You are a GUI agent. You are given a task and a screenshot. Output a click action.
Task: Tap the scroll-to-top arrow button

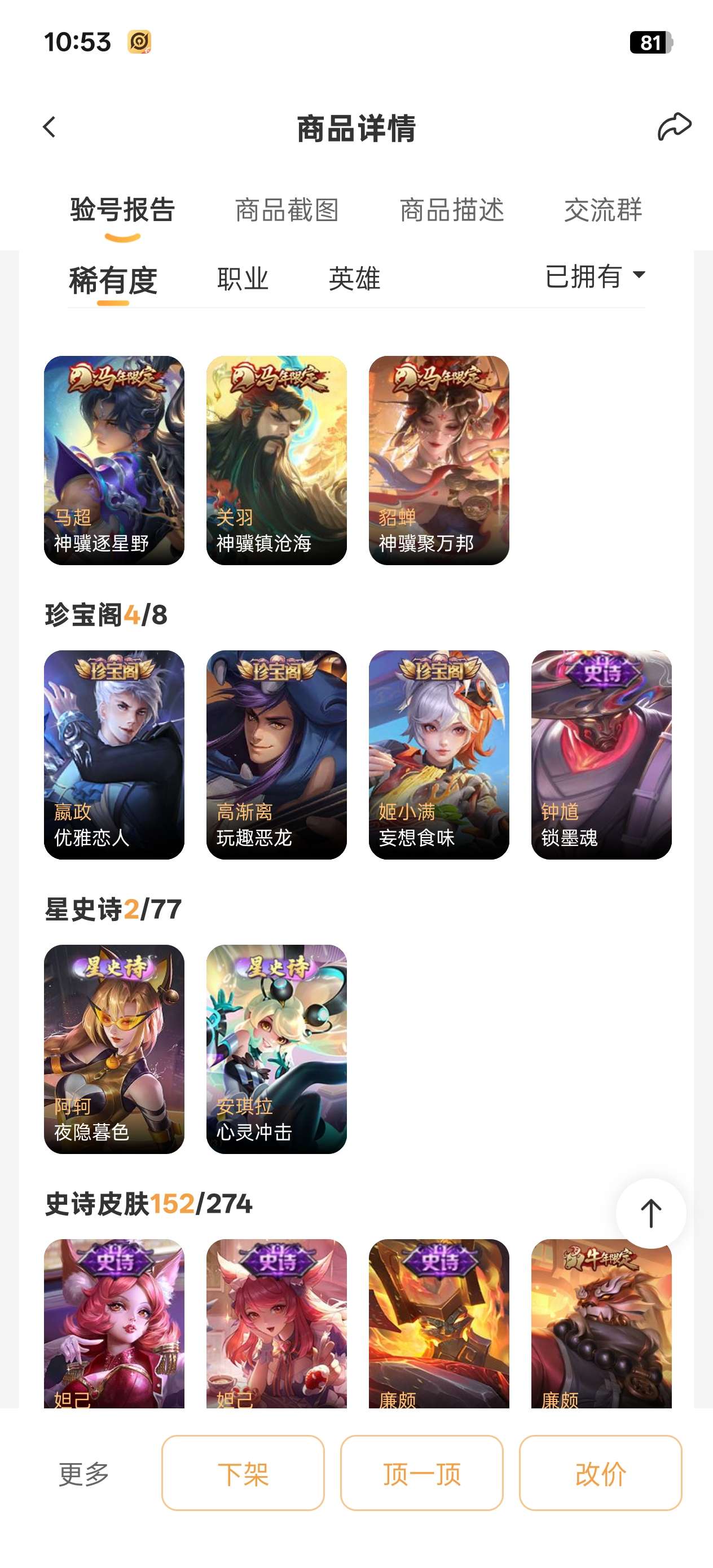click(x=651, y=1214)
